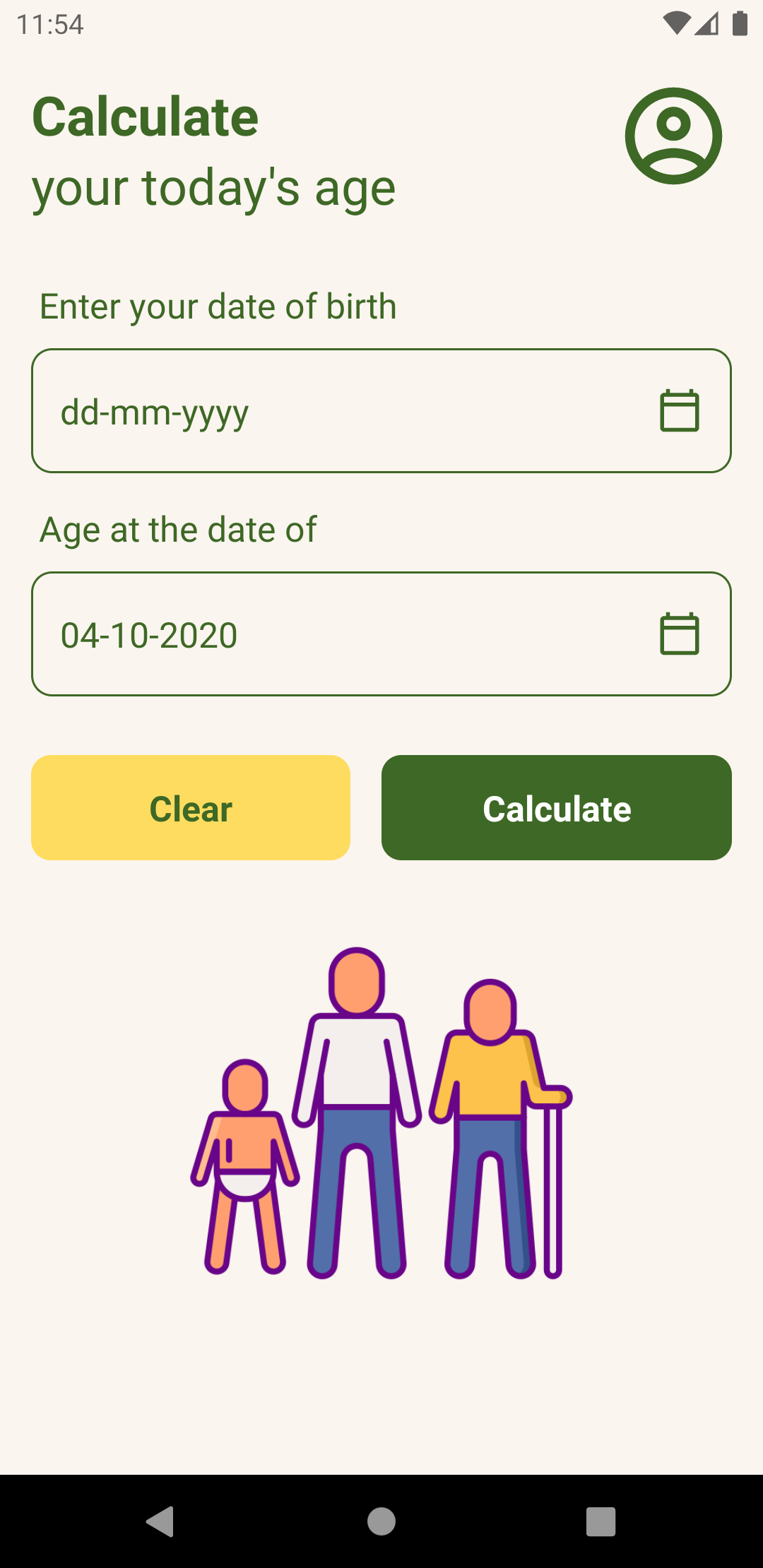The height and width of the screenshot is (1568, 763).
Task: Edit the 04-10-2020 date field
Action: 339,634
